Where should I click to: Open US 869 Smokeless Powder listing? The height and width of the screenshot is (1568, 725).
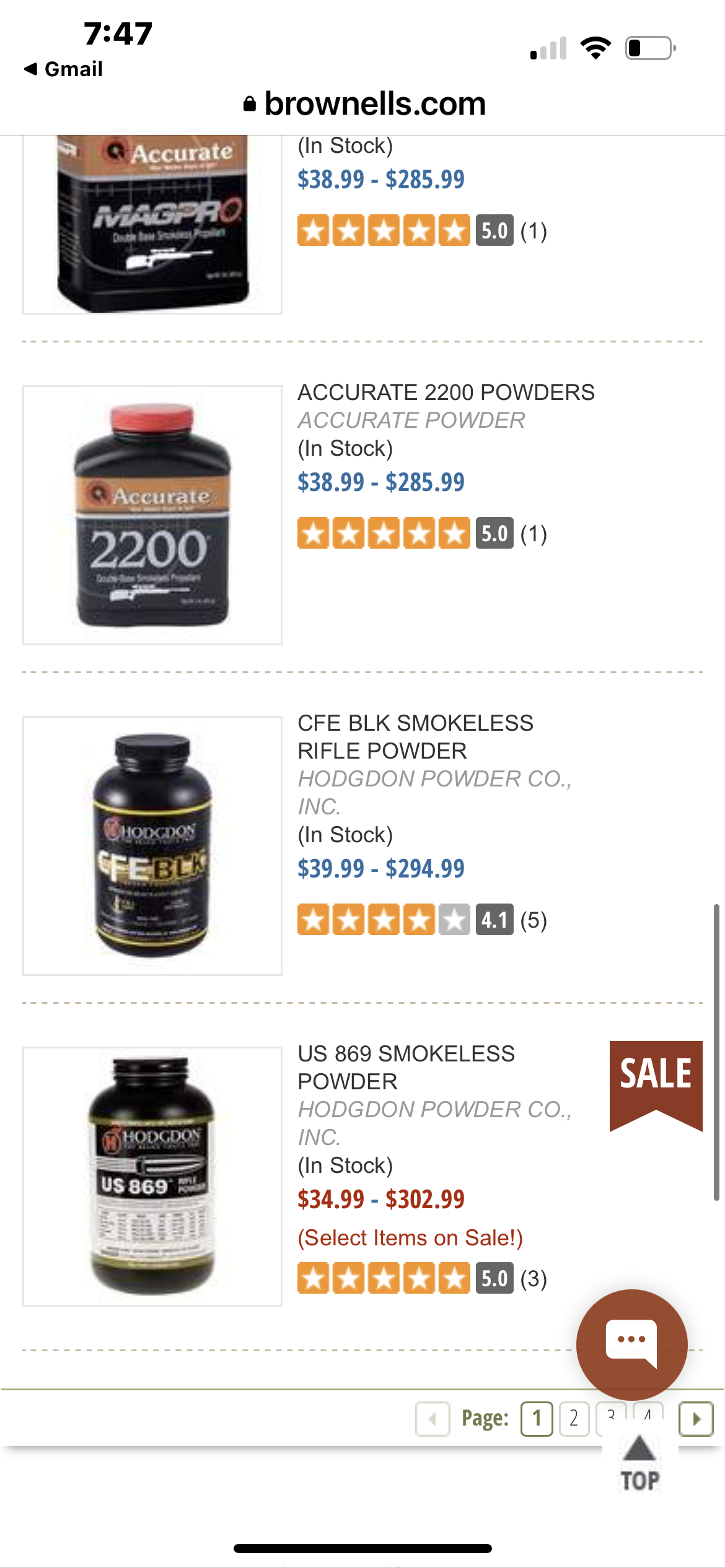pos(406,1067)
